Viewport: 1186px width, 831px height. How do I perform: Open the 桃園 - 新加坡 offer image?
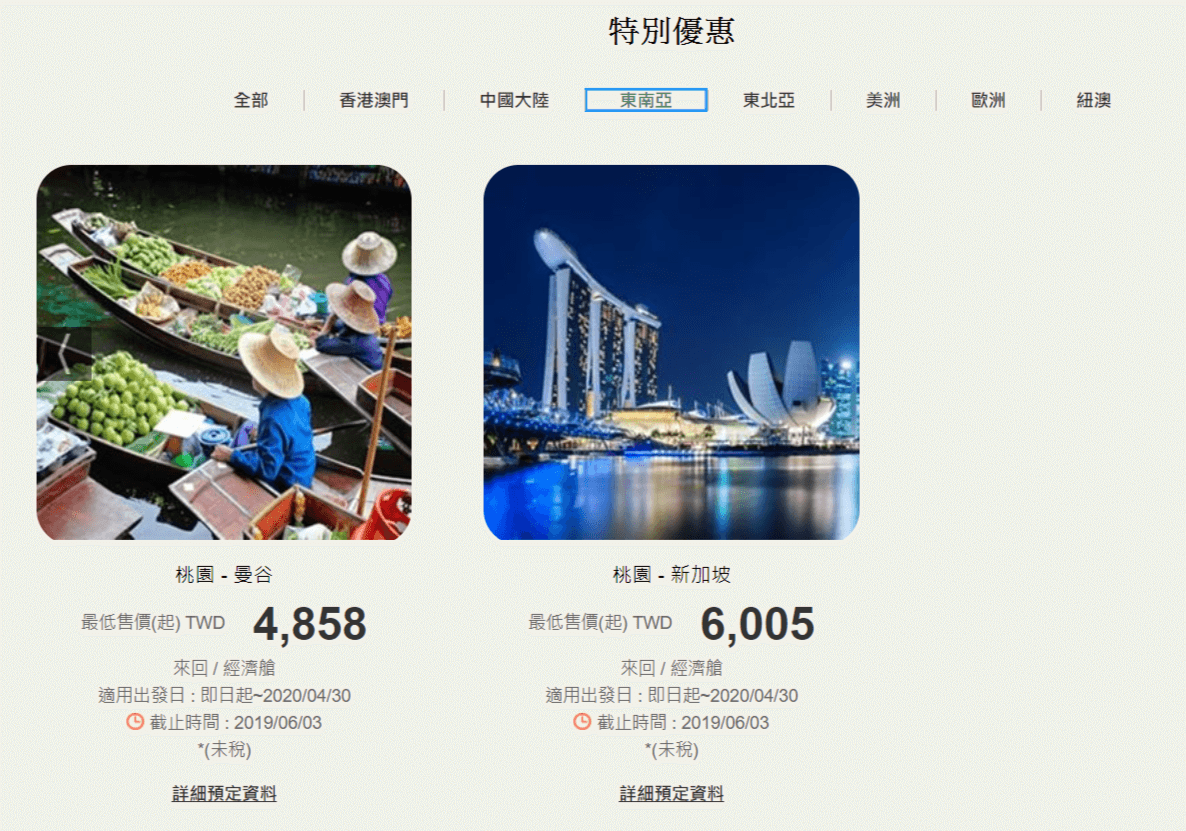point(671,352)
